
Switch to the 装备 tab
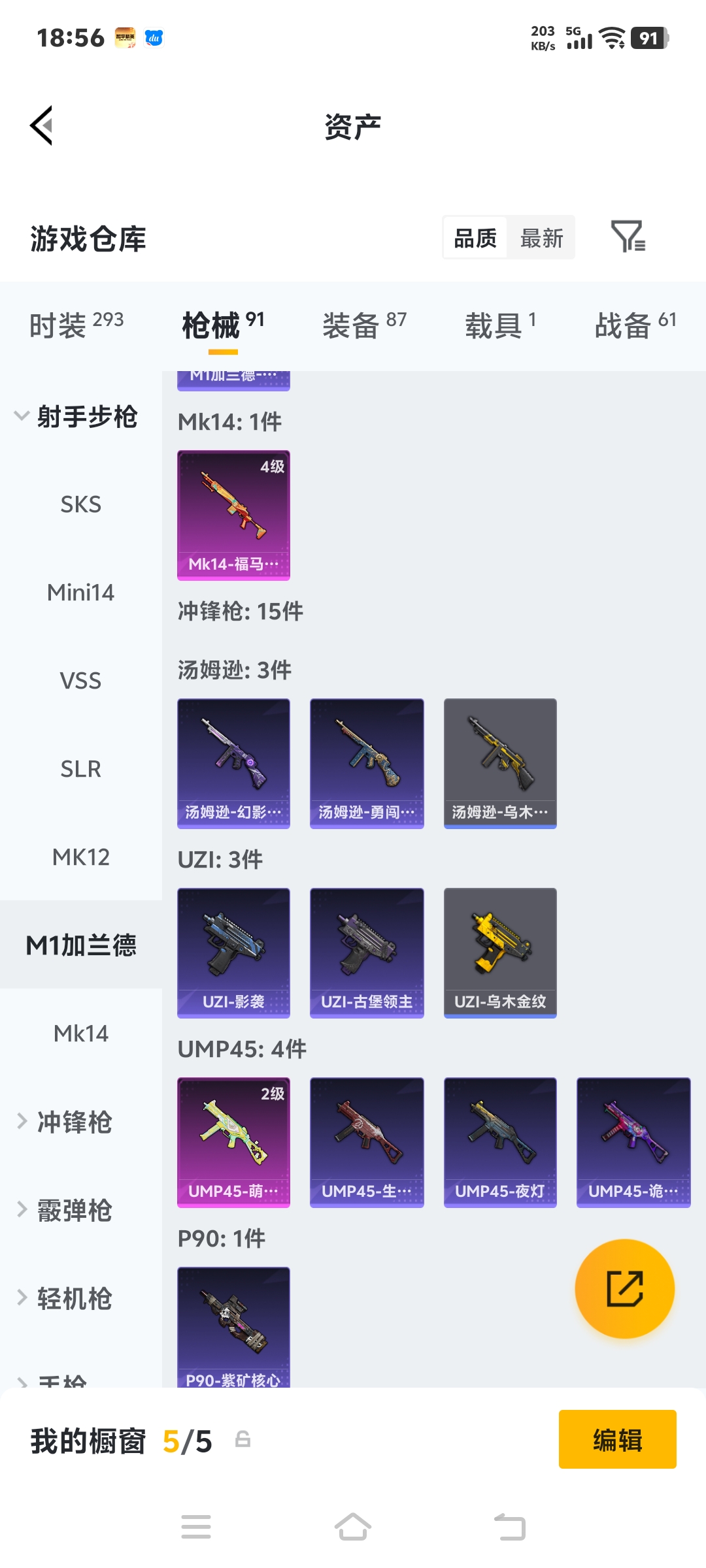pyautogui.click(x=364, y=325)
